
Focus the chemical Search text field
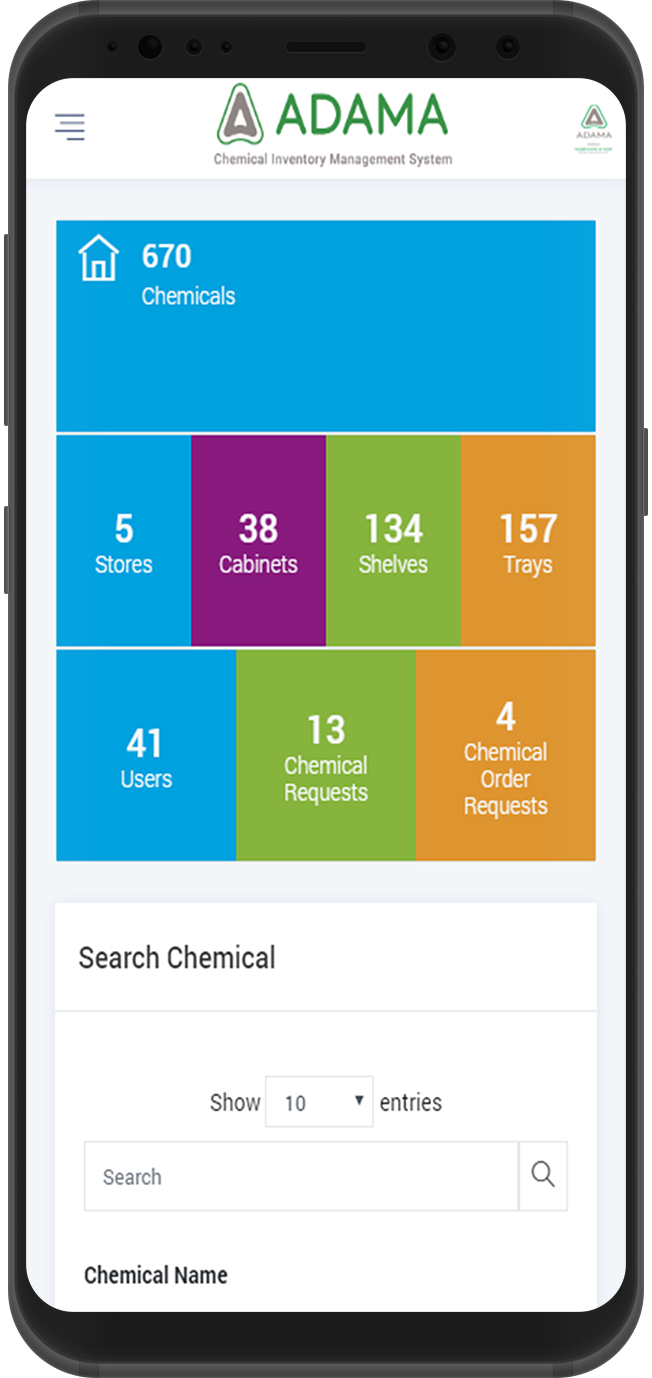pyautogui.click(x=301, y=1176)
